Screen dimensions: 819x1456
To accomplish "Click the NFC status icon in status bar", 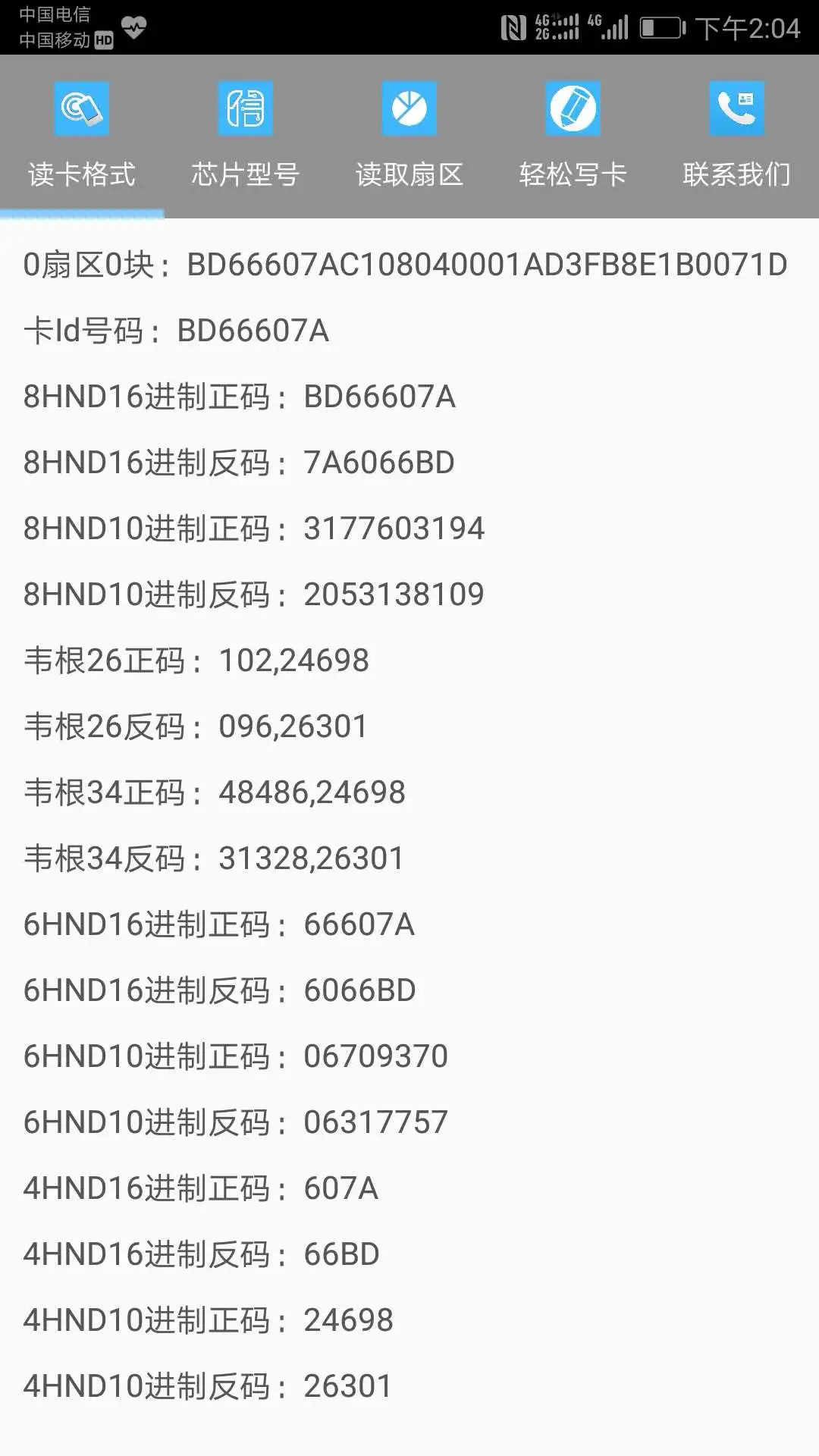I will click(x=513, y=25).
